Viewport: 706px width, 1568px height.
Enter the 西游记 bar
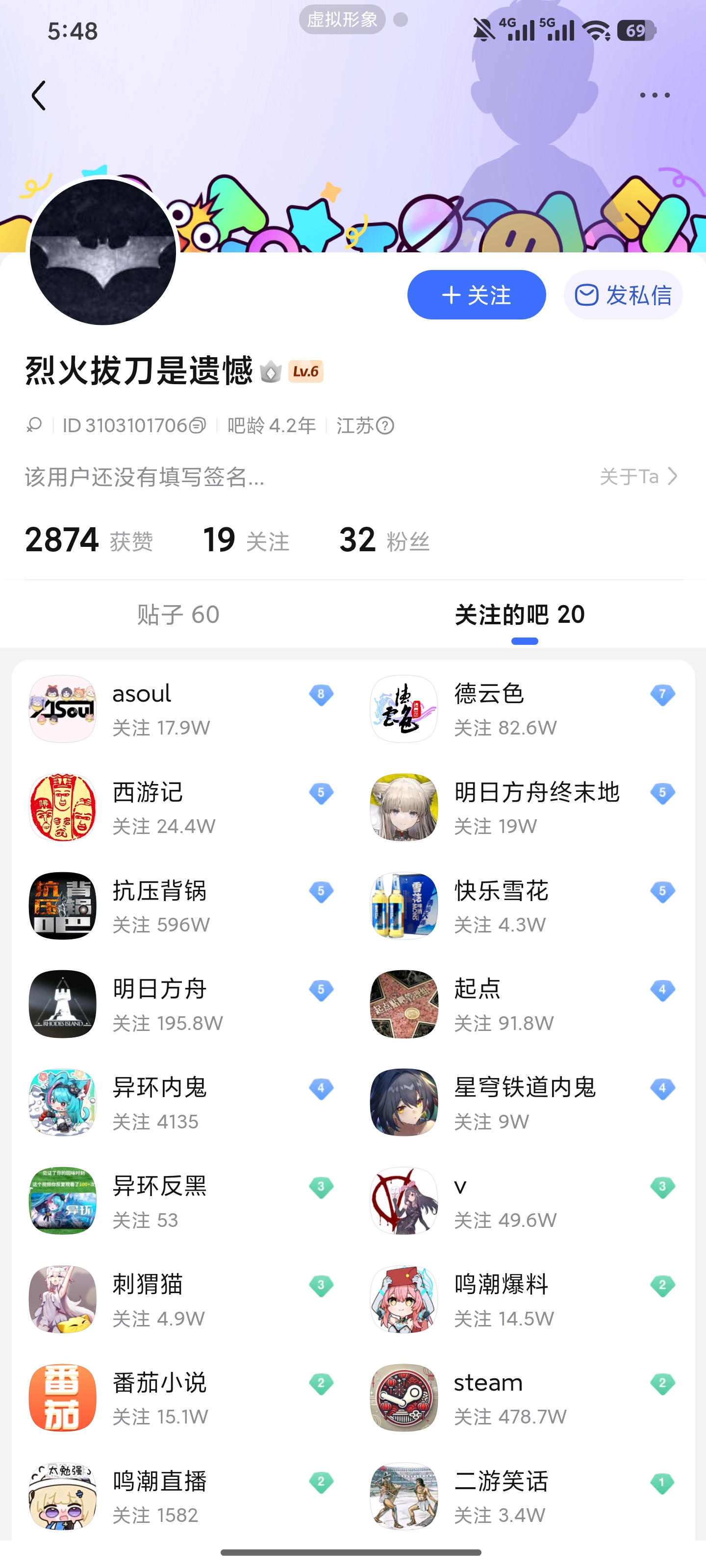[148, 807]
